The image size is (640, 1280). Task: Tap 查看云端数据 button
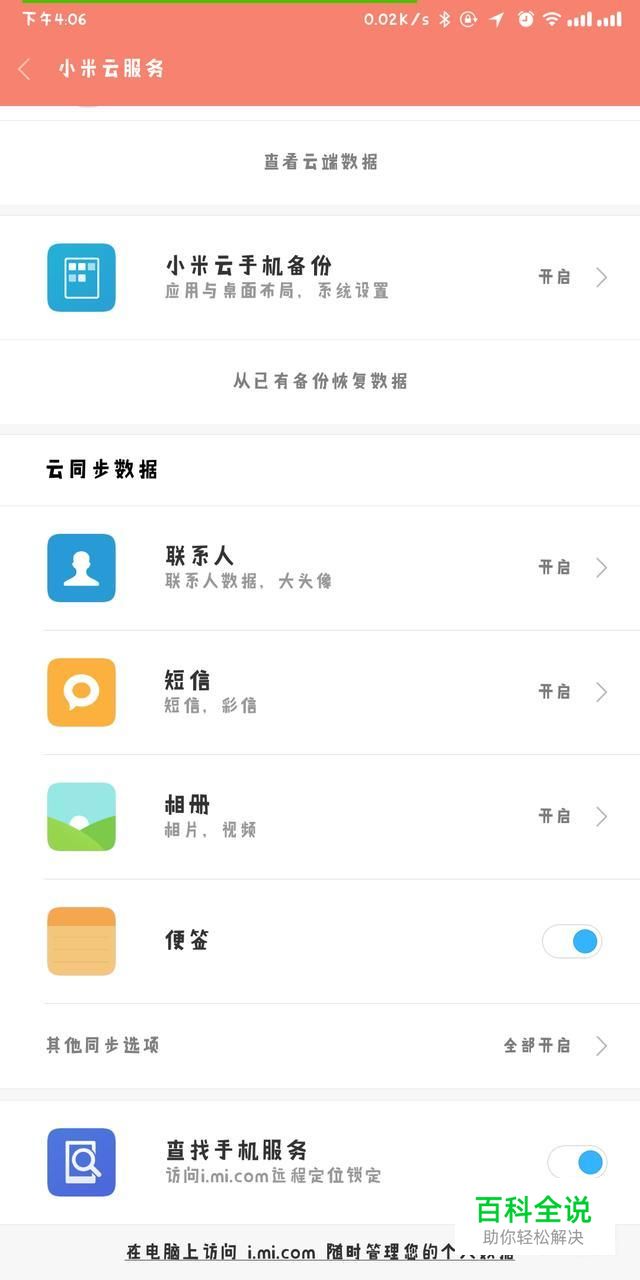[320, 162]
